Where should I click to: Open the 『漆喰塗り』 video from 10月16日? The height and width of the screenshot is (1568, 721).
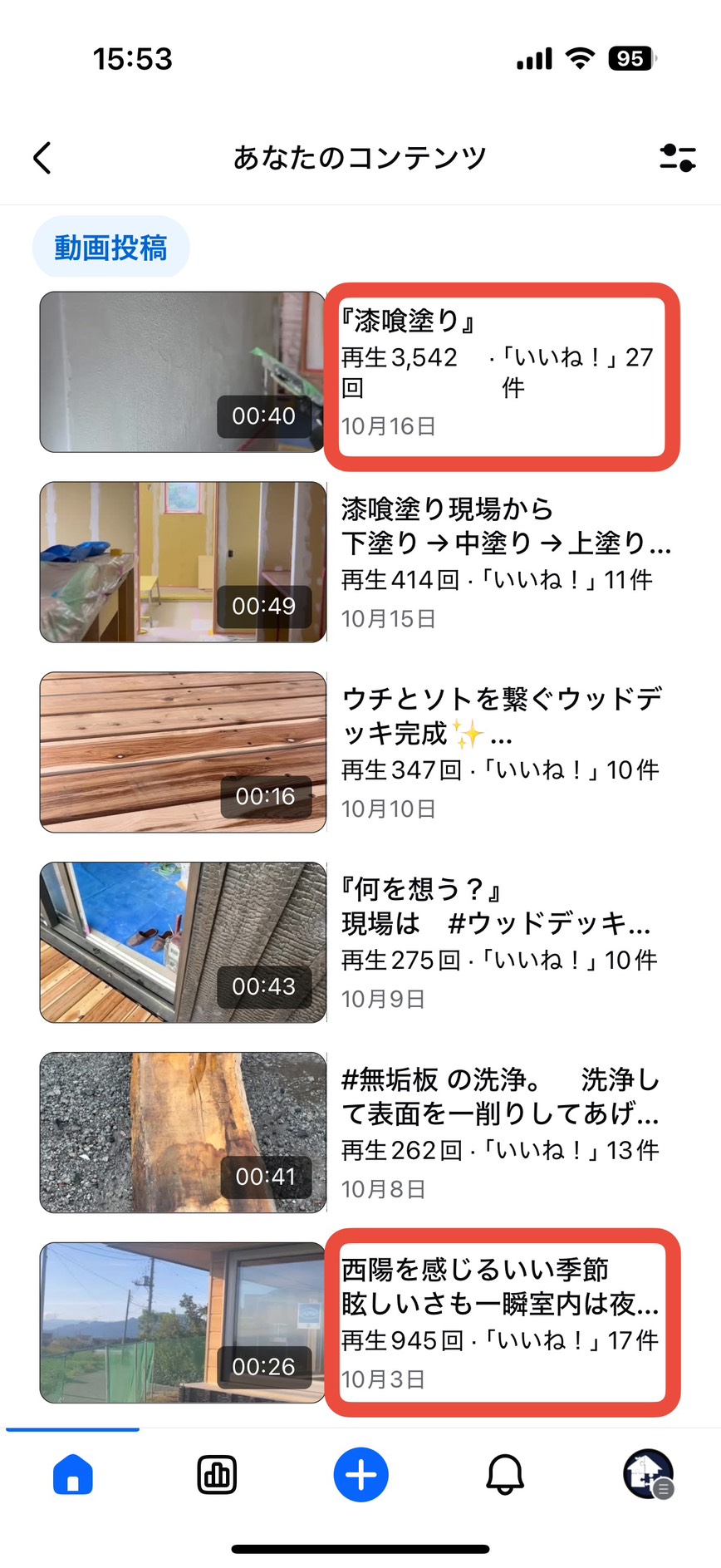182,371
